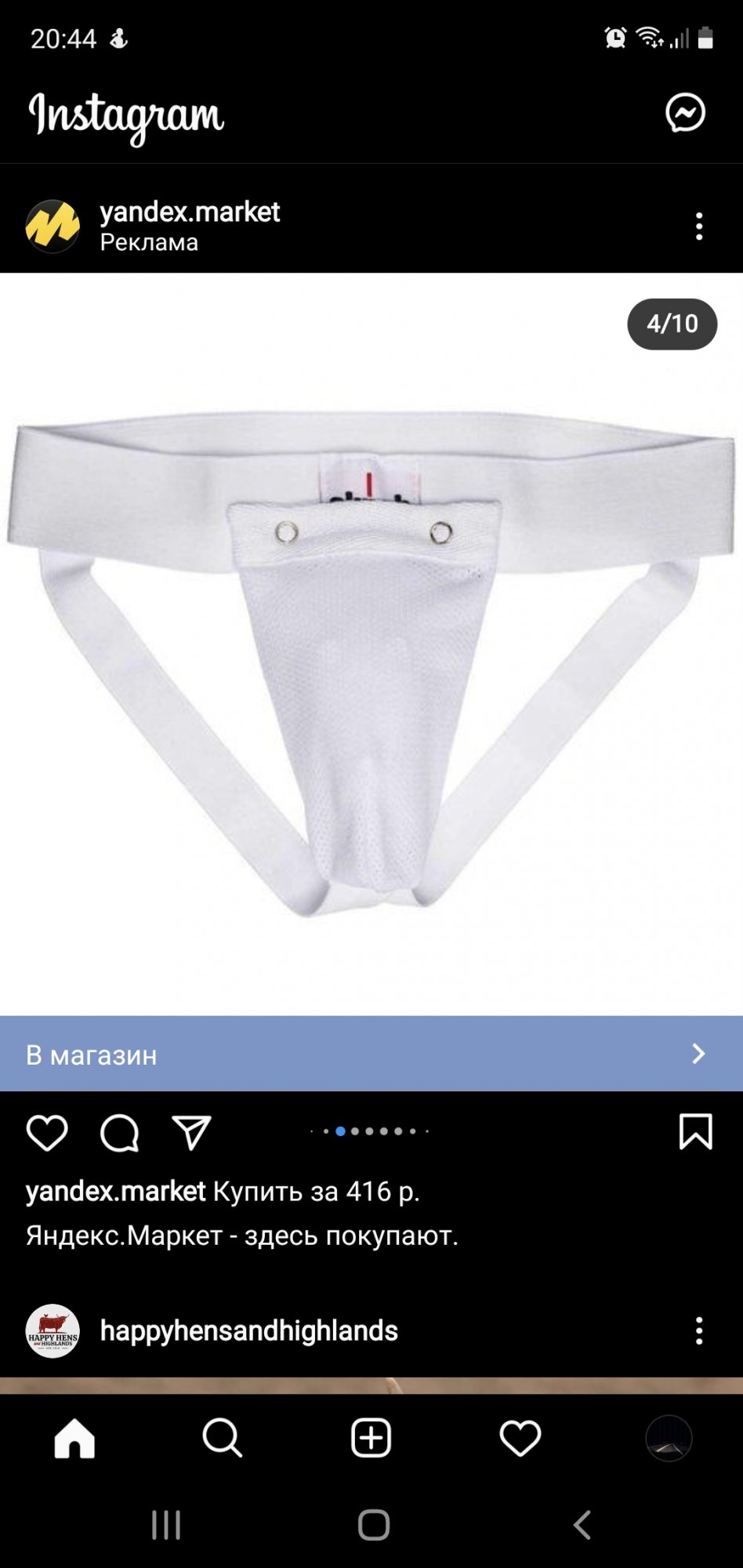Open yandex.market profile from post header
The height and width of the screenshot is (1568, 743).
(190, 212)
